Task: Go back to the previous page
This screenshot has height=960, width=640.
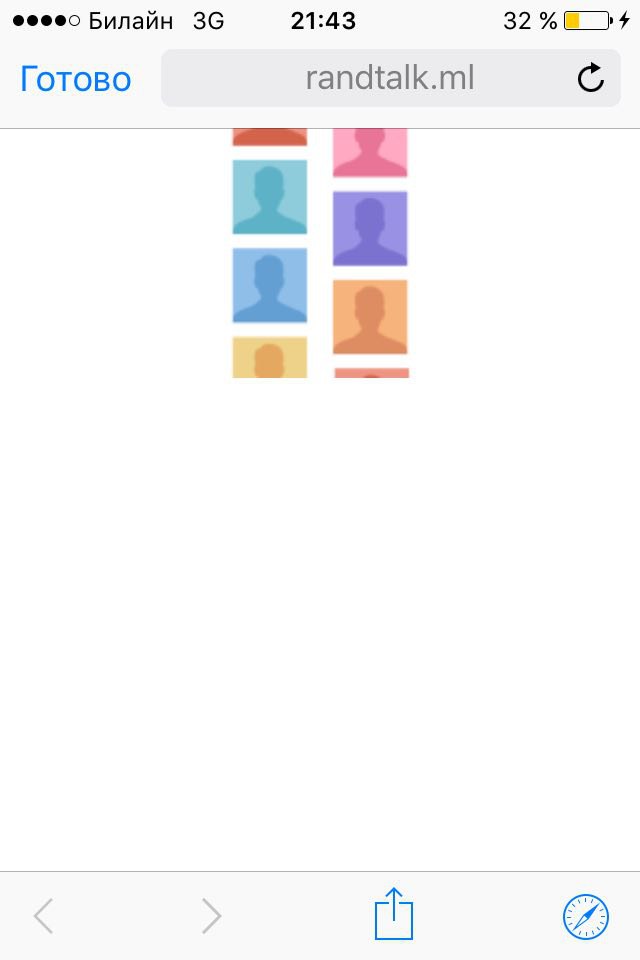Action: pyautogui.click(x=43, y=915)
